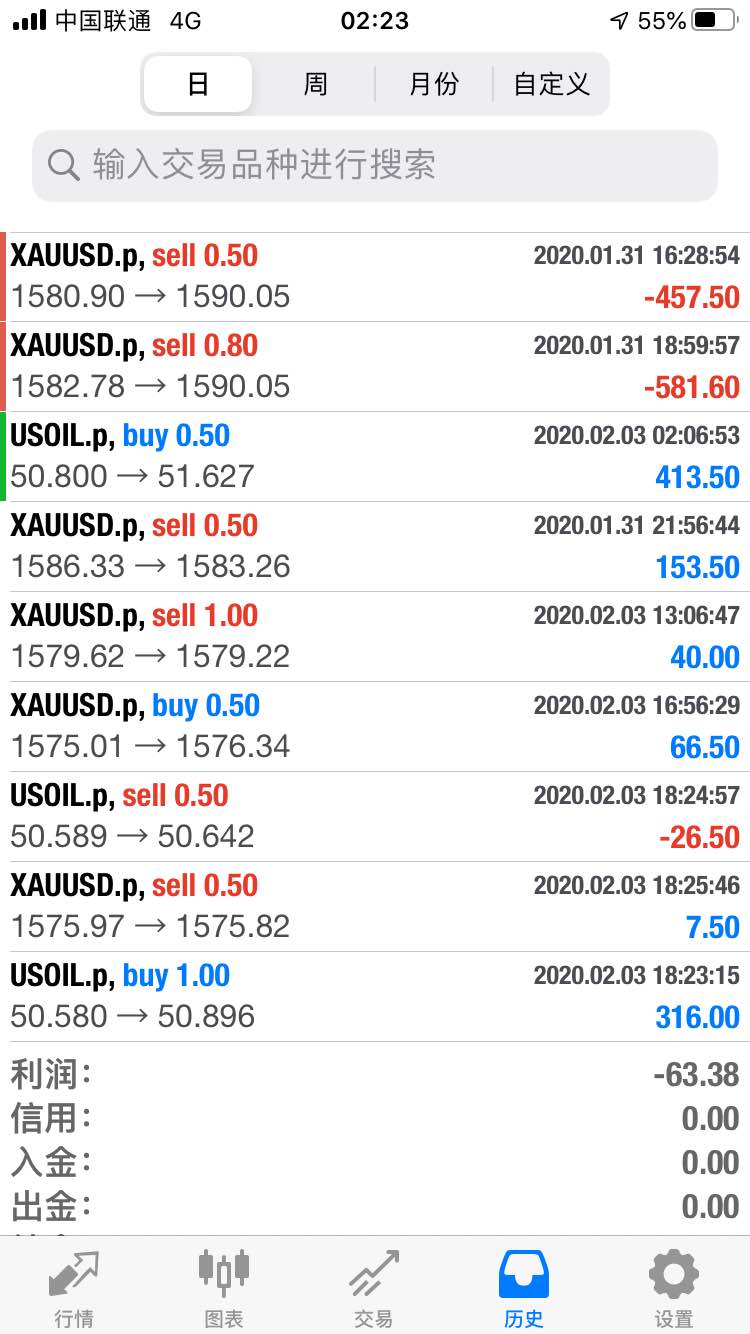Select the 日 period tab
750x1334 pixels.
pyautogui.click(x=198, y=84)
